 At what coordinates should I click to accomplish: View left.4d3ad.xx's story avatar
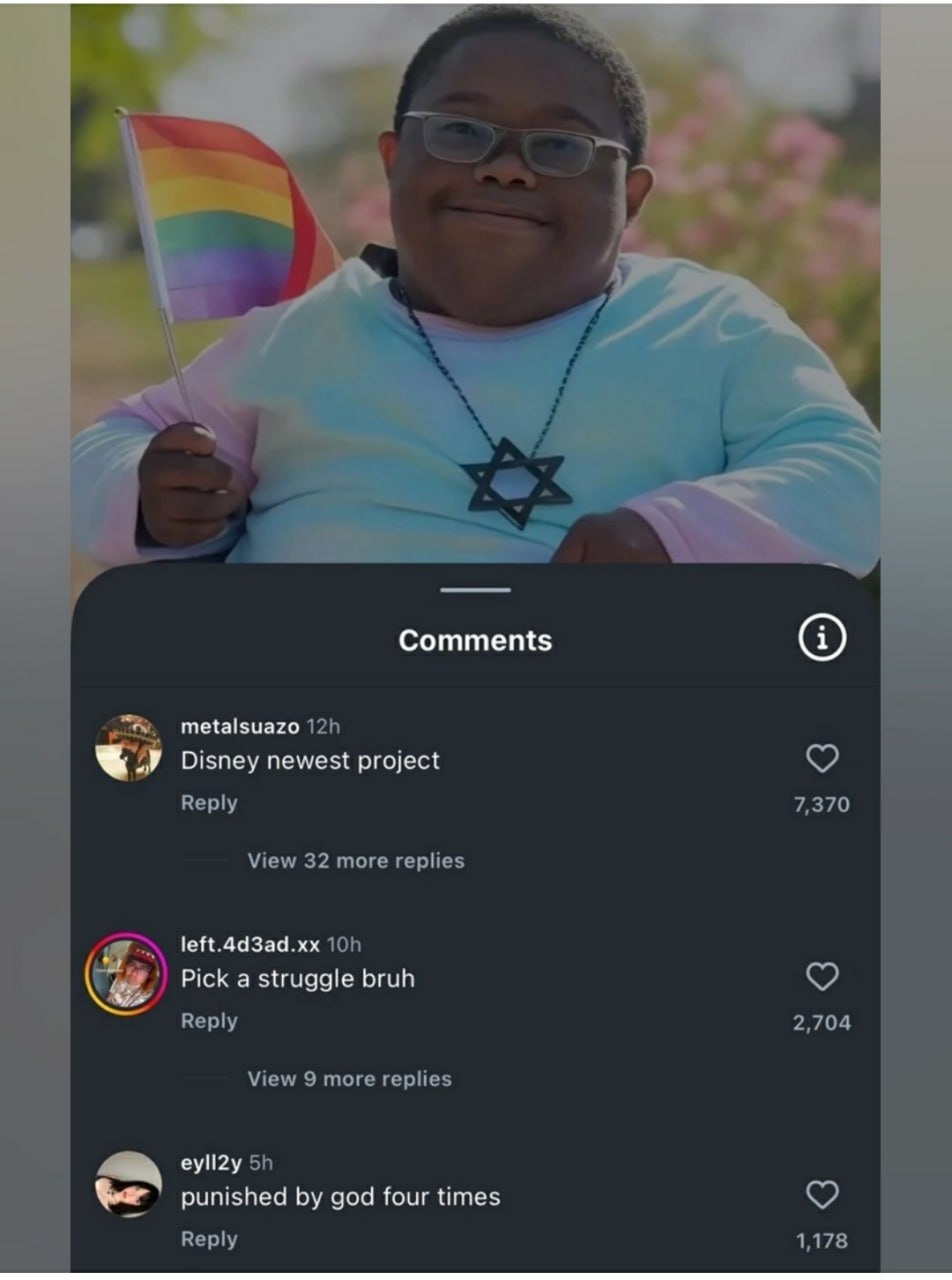pyautogui.click(x=126, y=974)
